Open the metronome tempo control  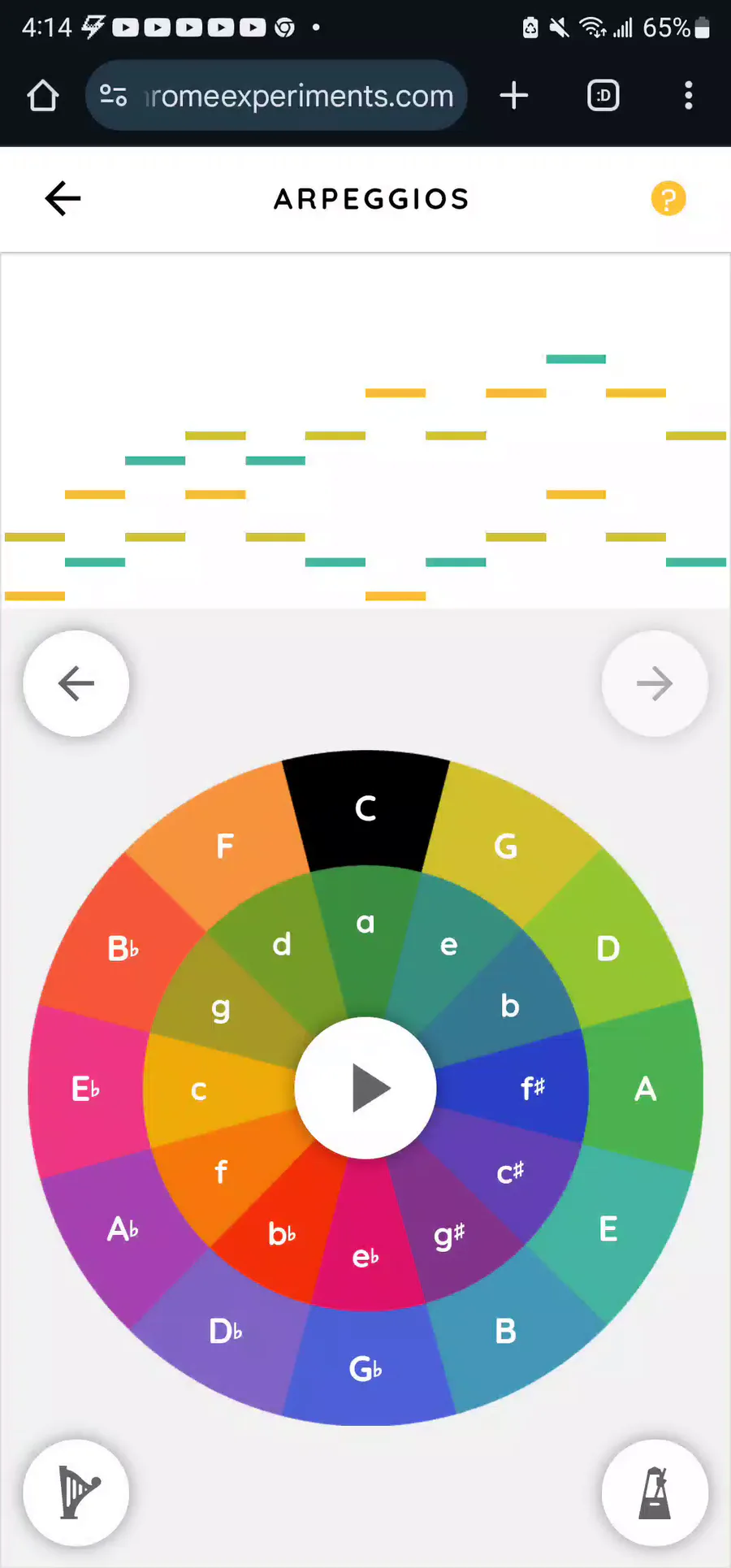click(x=655, y=1492)
